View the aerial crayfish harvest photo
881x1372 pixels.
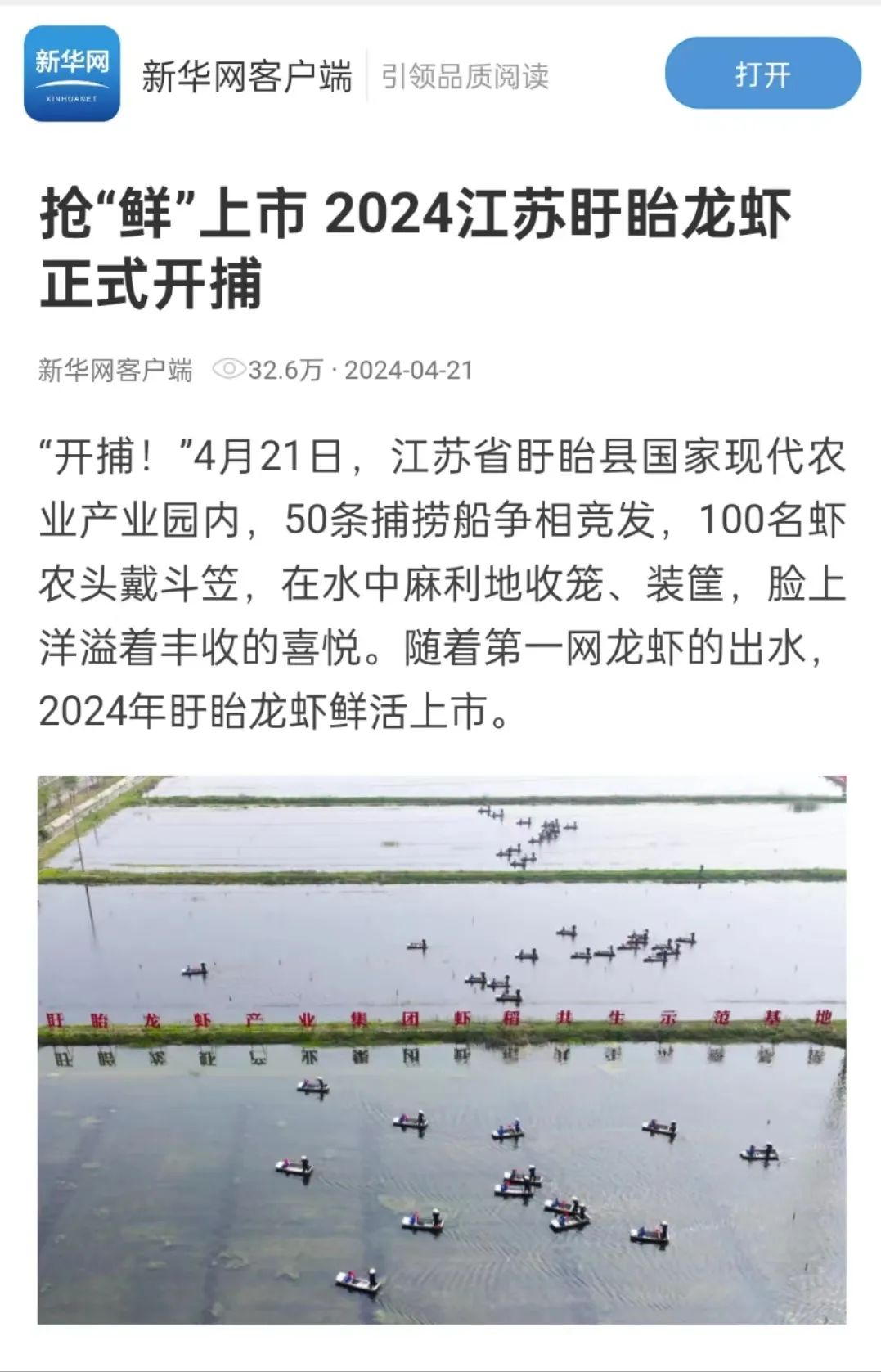tap(442, 1049)
